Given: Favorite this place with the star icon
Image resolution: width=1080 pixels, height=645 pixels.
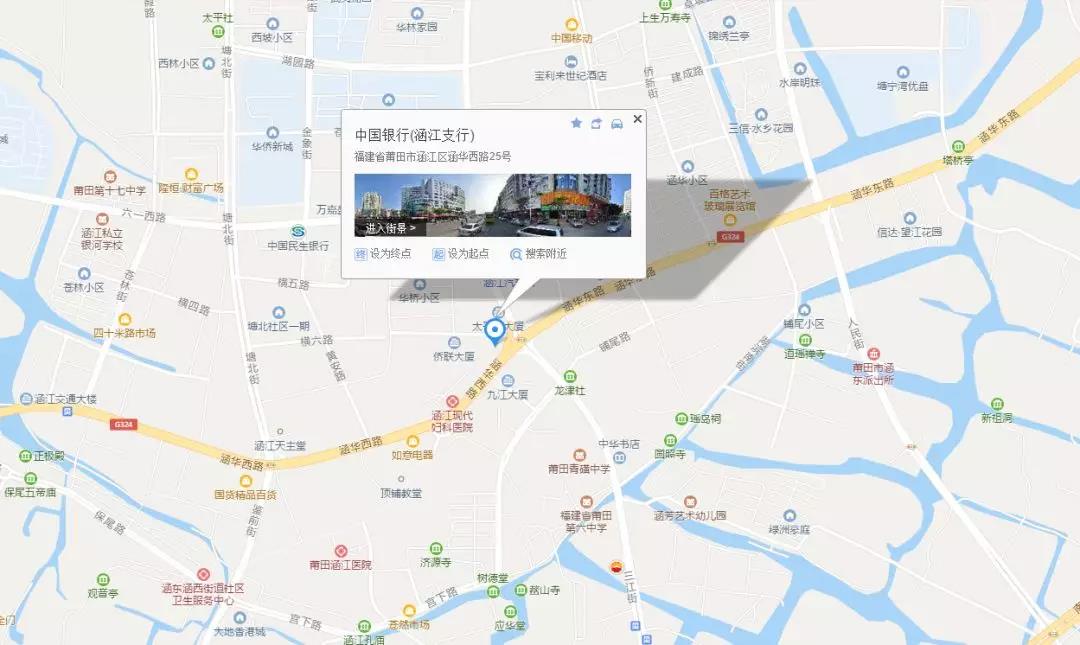Looking at the screenshot, I should [x=576, y=123].
